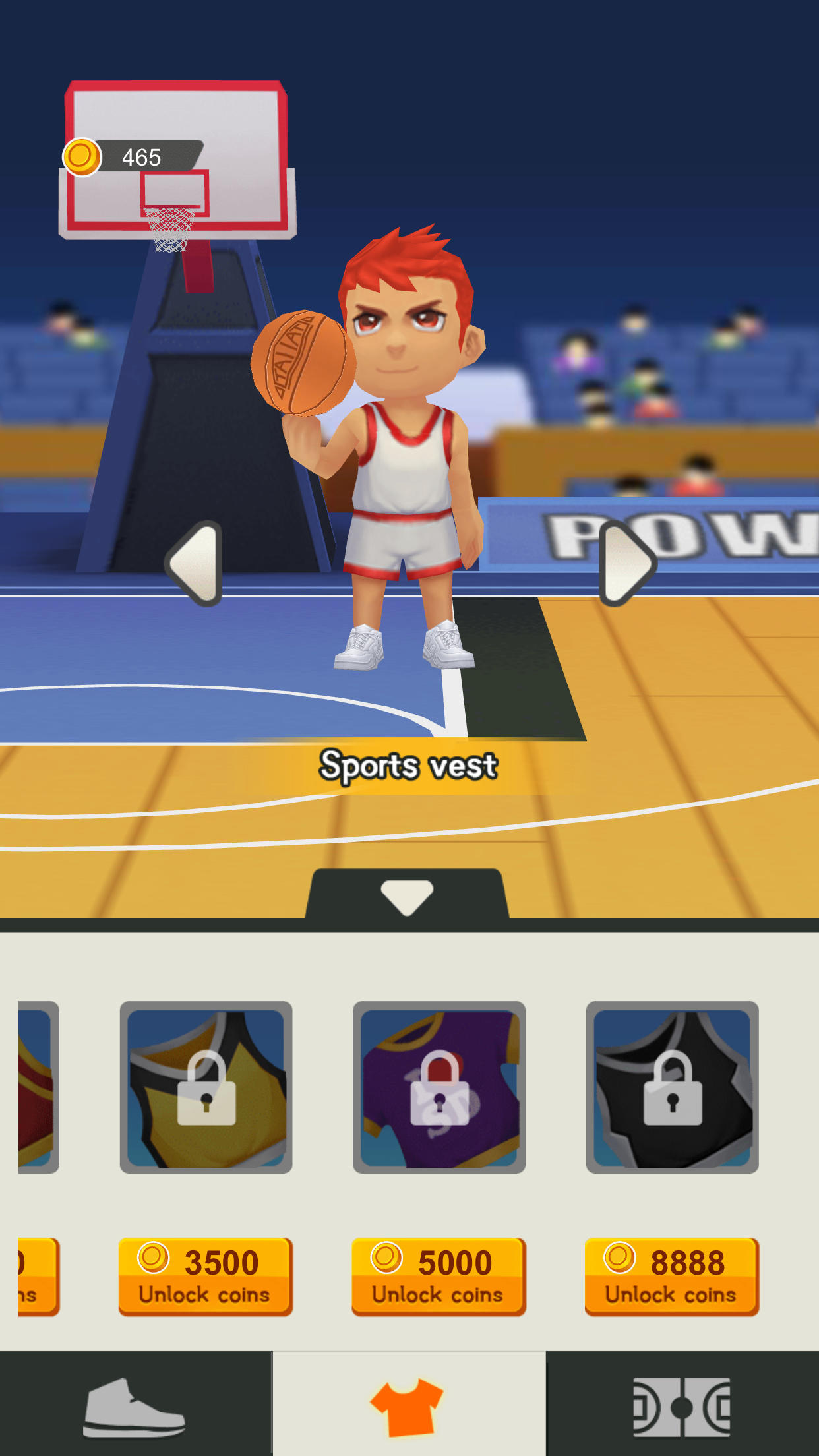Viewport: 819px width, 1456px height.
Task: Unlock vest for 3500 coins
Action: pyautogui.click(x=206, y=1276)
